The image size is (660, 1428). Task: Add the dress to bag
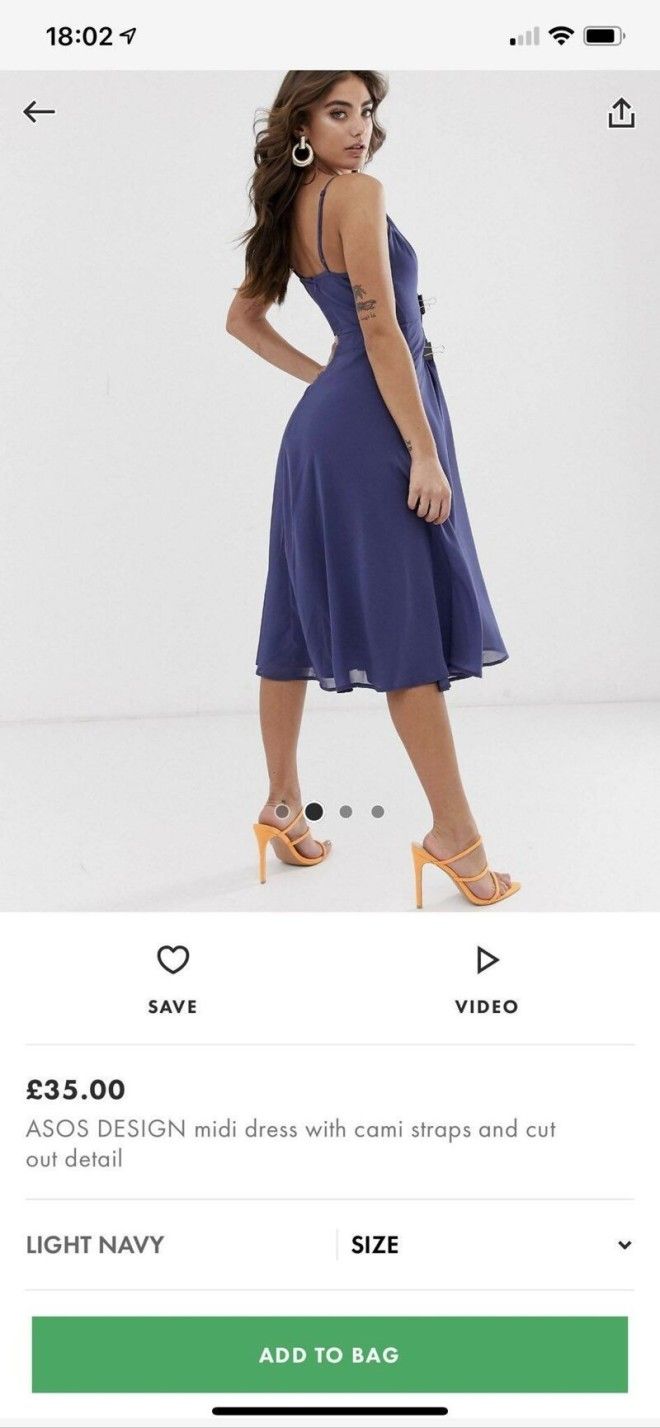pos(330,1355)
